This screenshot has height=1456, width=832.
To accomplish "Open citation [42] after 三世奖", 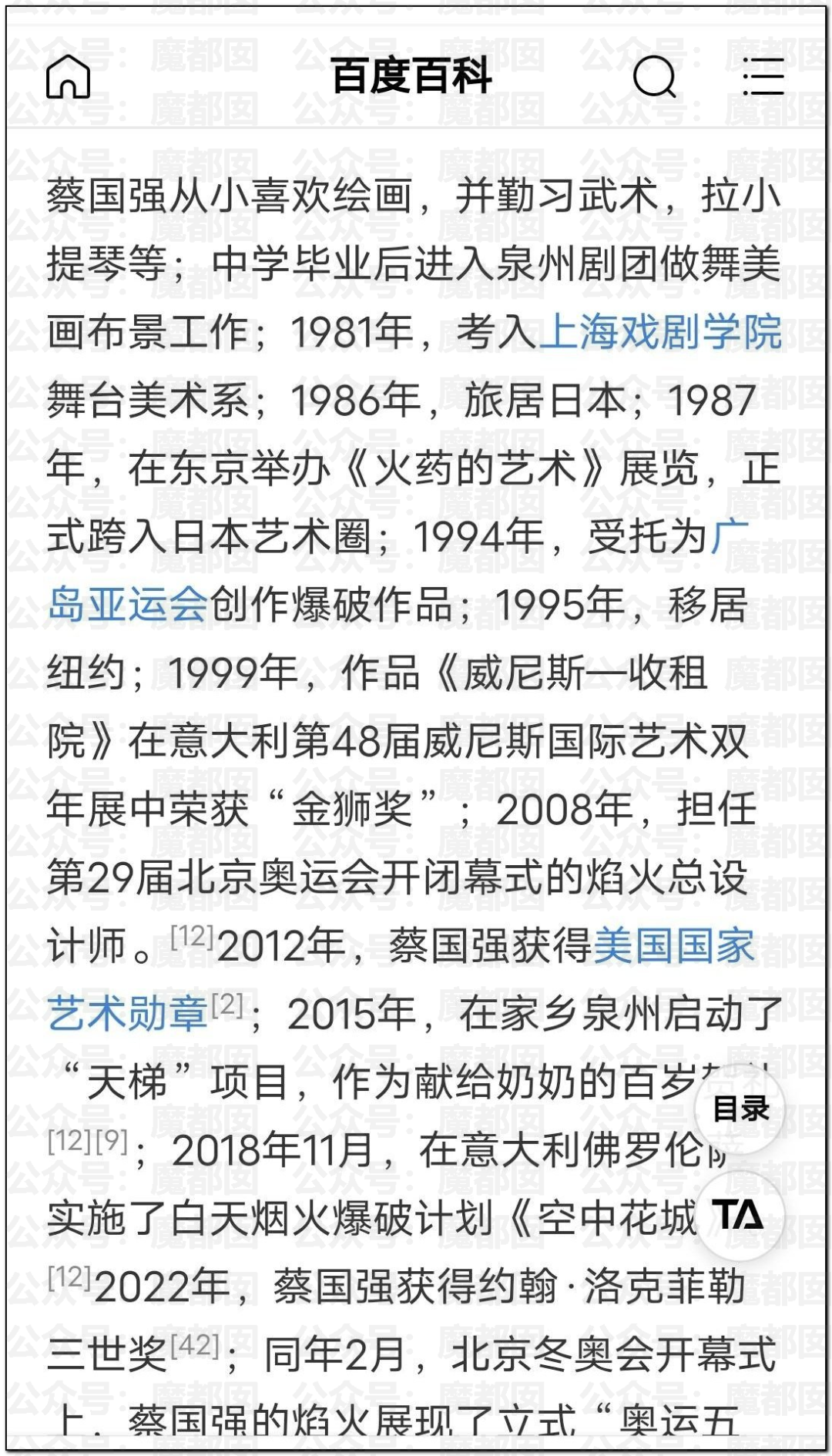I will pos(195,1345).
